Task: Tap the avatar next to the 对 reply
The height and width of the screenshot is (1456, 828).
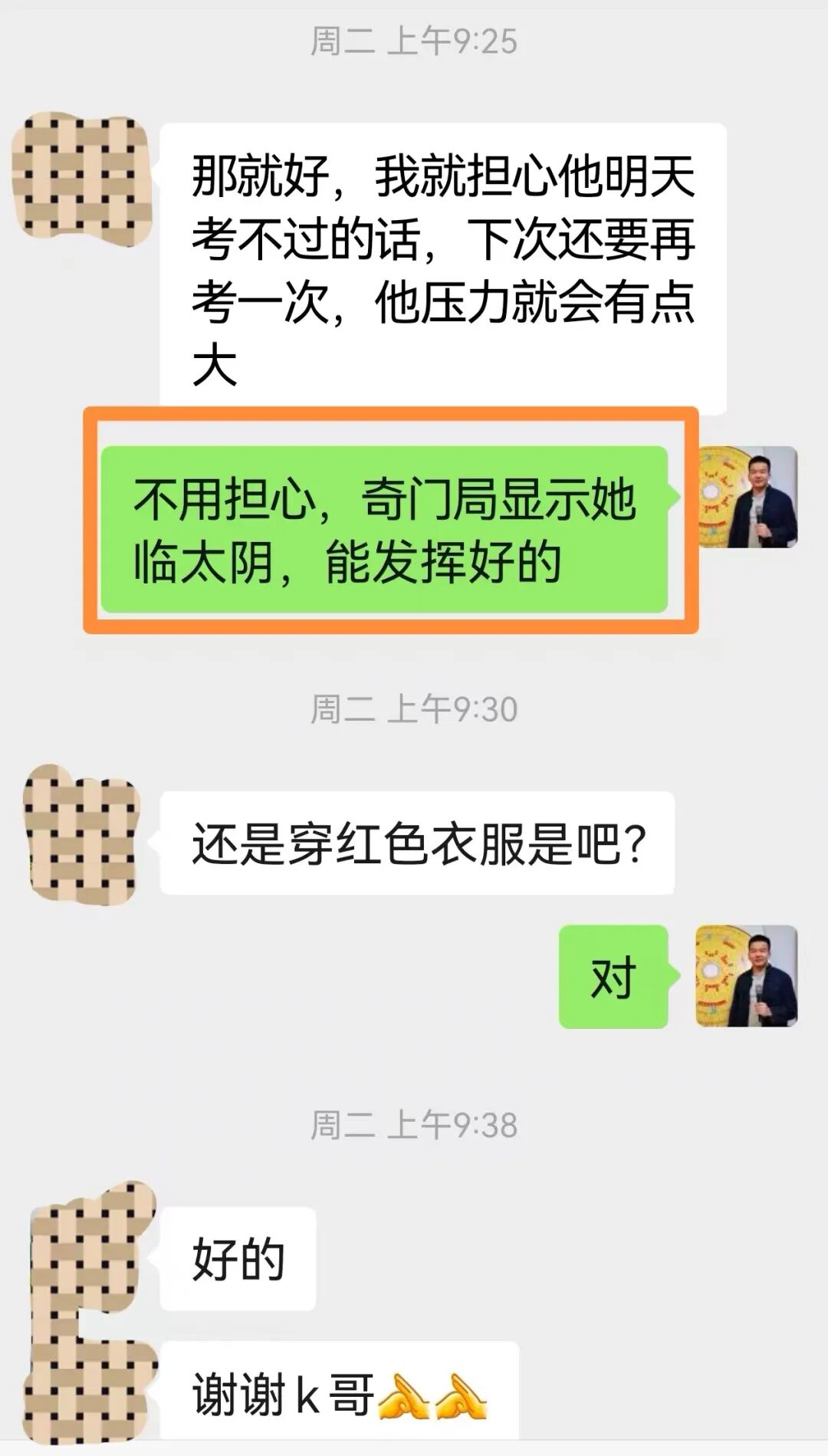Action: coord(747,975)
